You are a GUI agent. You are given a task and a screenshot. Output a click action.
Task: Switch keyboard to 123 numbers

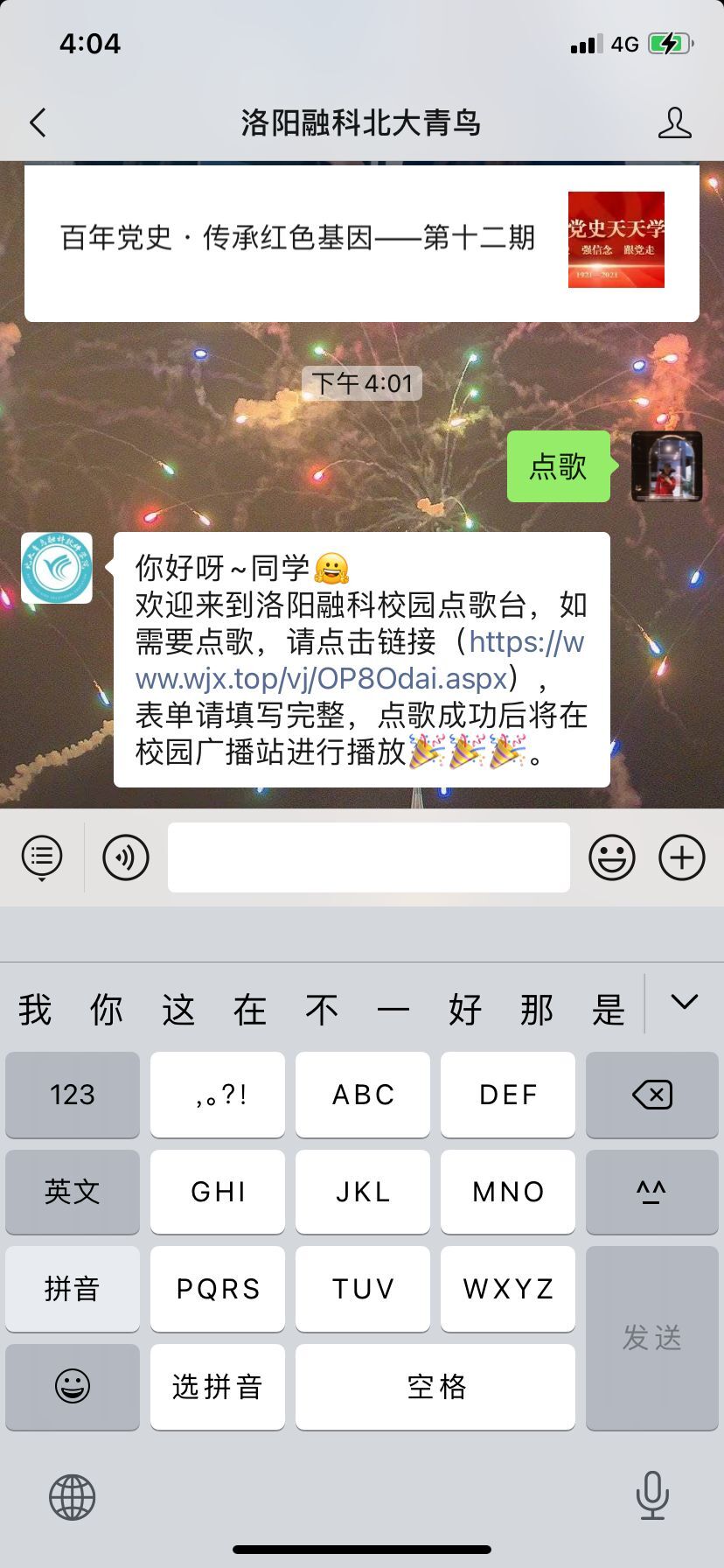click(x=73, y=1095)
